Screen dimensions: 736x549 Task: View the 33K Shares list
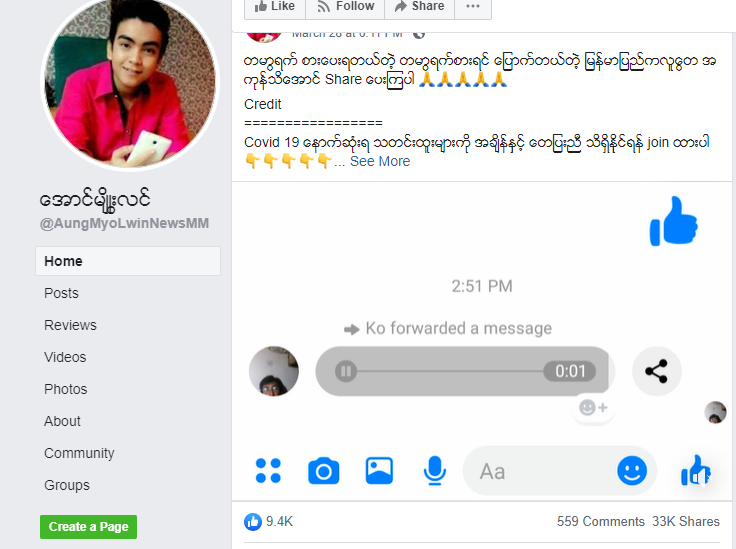[x=686, y=522]
